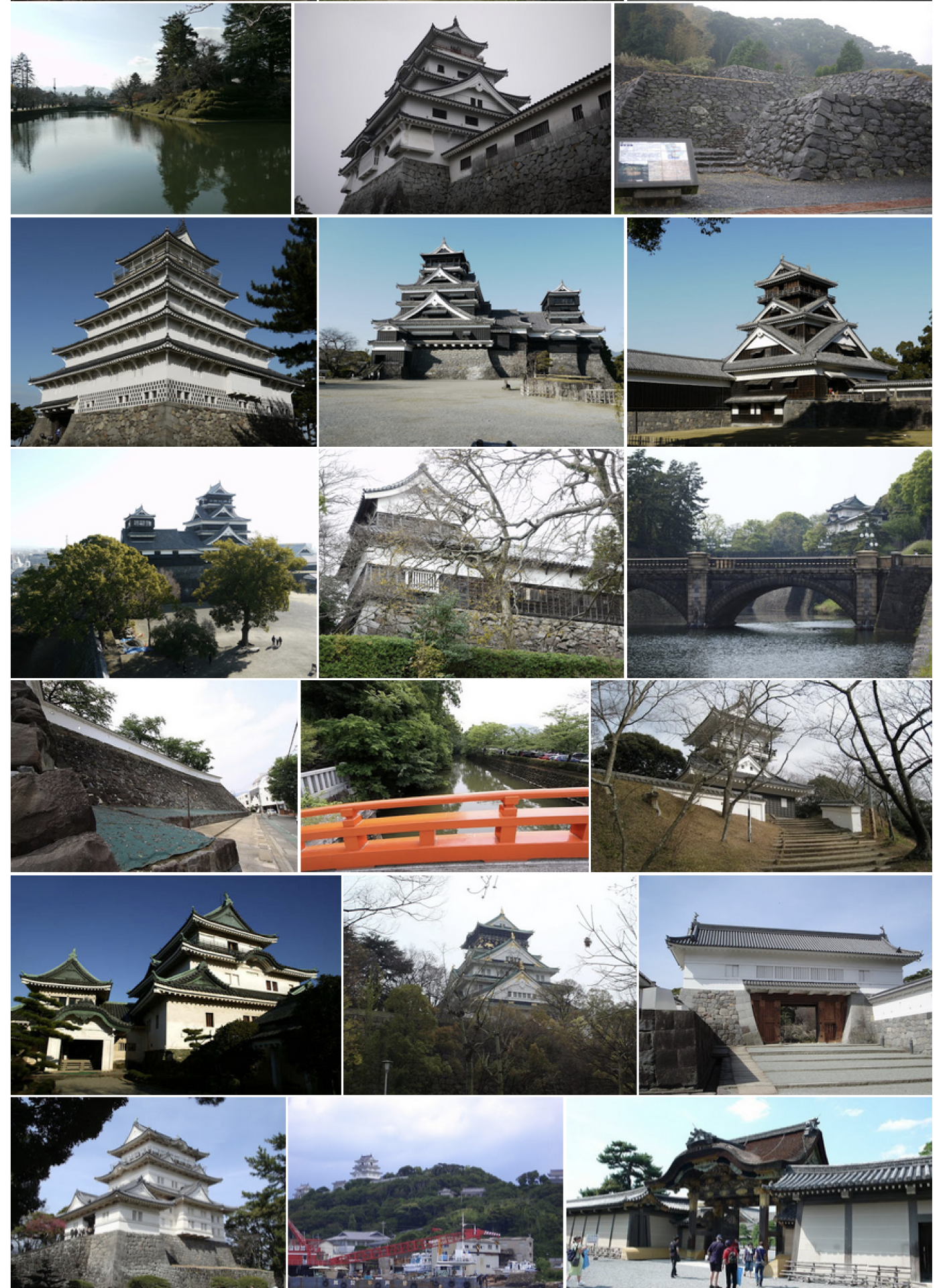View the stone arch bridge over moat
The image size is (945, 1288).
point(779,563)
